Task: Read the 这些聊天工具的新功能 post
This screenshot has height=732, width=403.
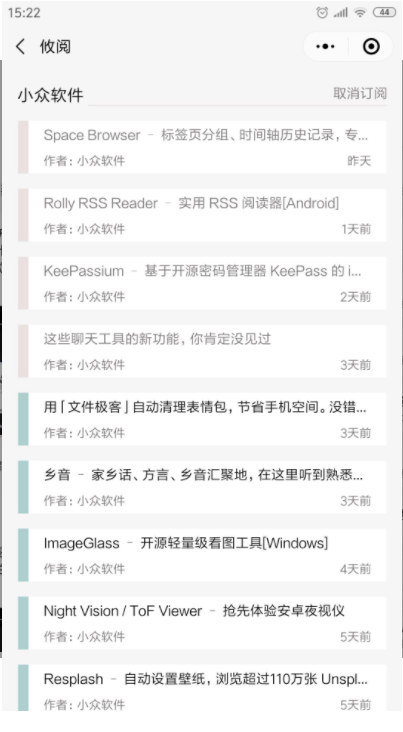Action: pyautogui.click(x=202, y=351)
